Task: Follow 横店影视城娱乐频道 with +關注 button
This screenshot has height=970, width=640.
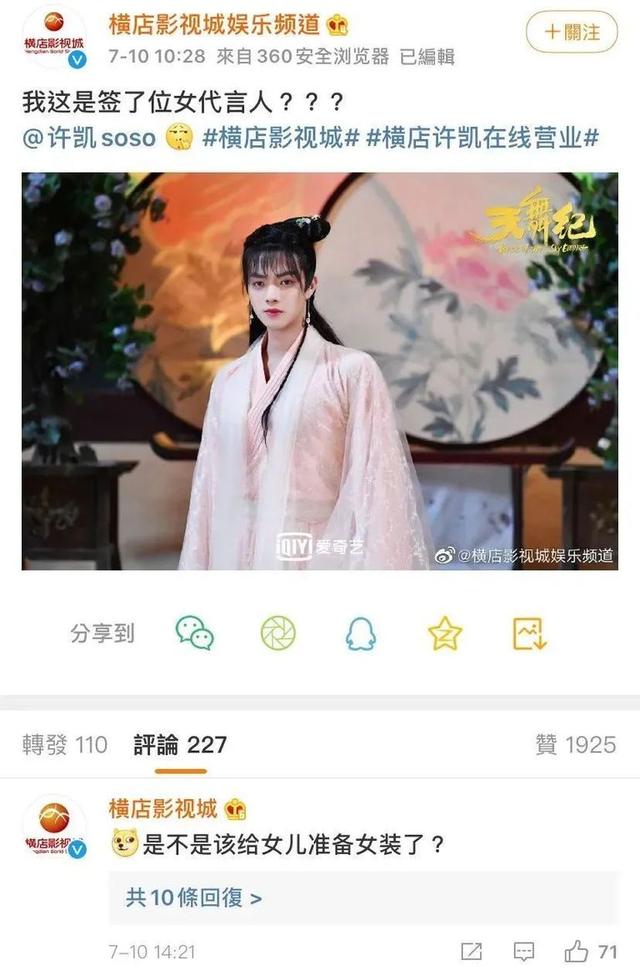Action: [x=572, y=32]
